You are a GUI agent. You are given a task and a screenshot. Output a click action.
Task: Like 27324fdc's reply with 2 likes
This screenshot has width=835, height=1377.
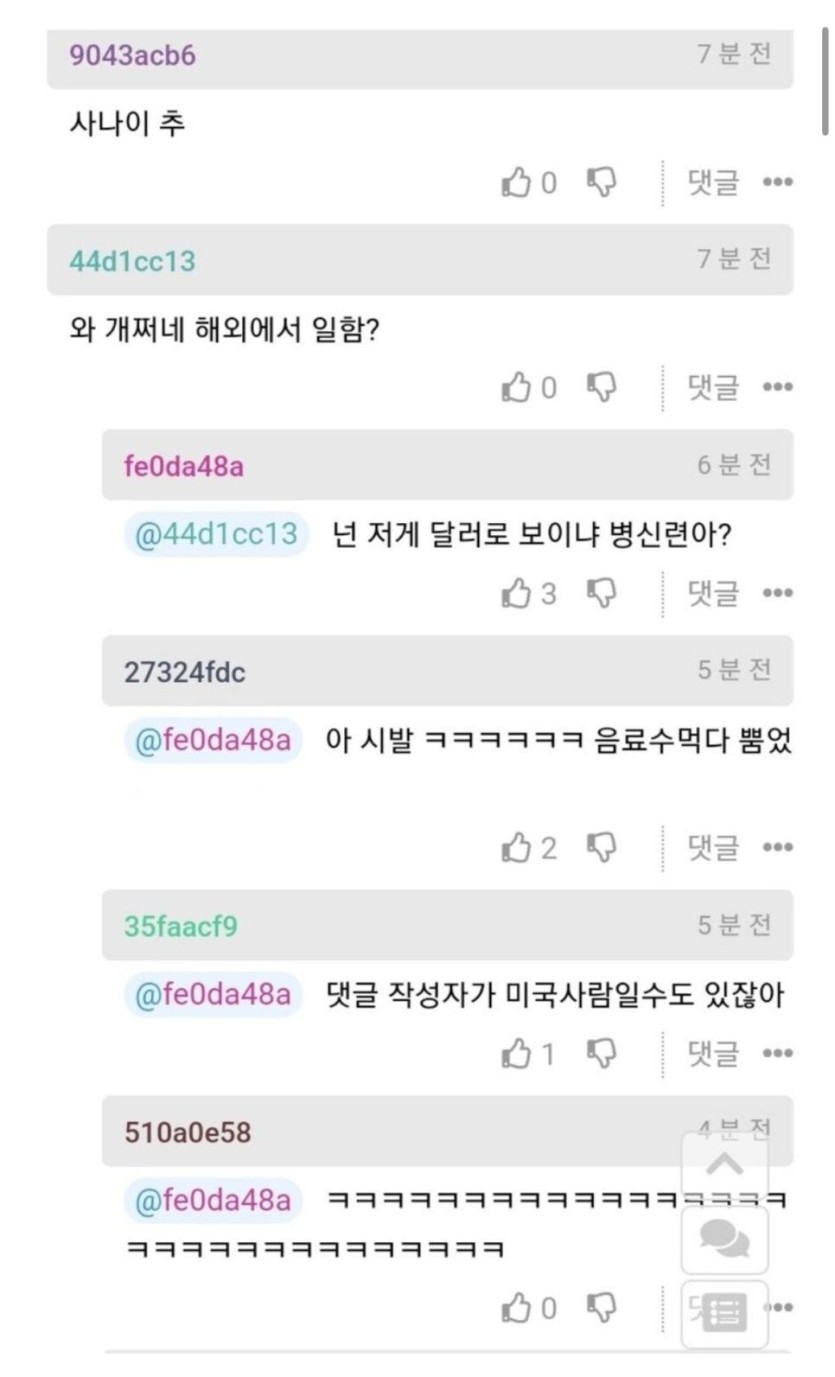point(515,848)
